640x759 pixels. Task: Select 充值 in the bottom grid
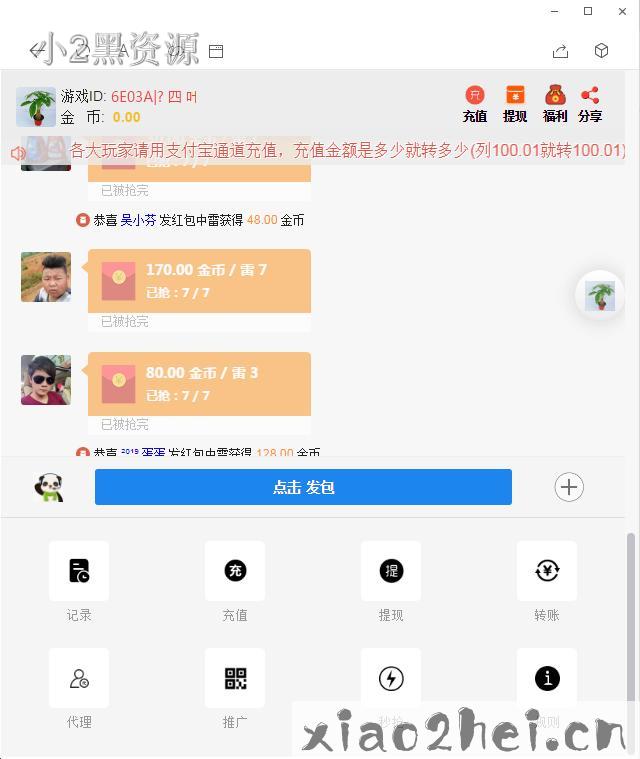(x=235, y=571)
